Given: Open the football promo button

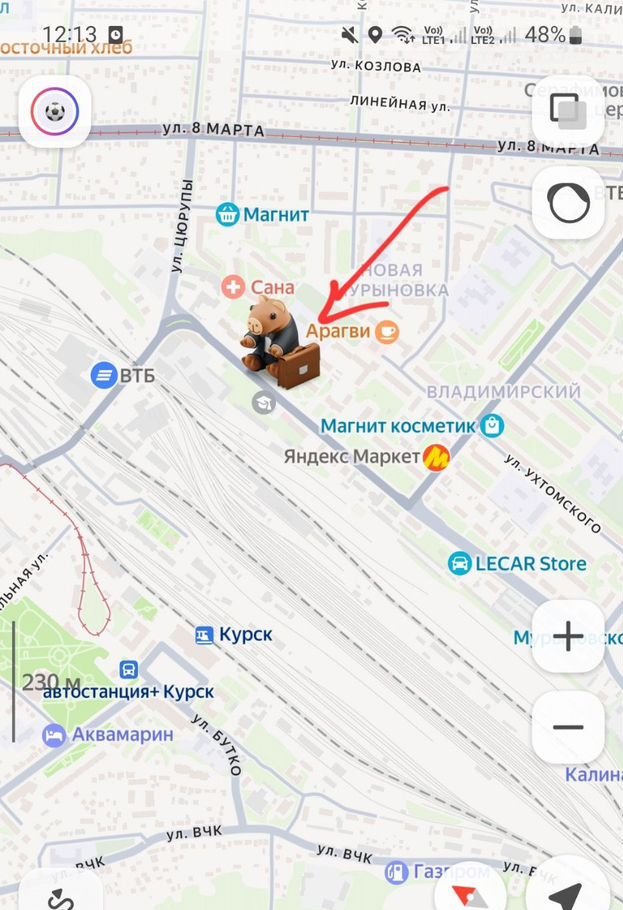Looking at the screenshot, I should [55, 111].
